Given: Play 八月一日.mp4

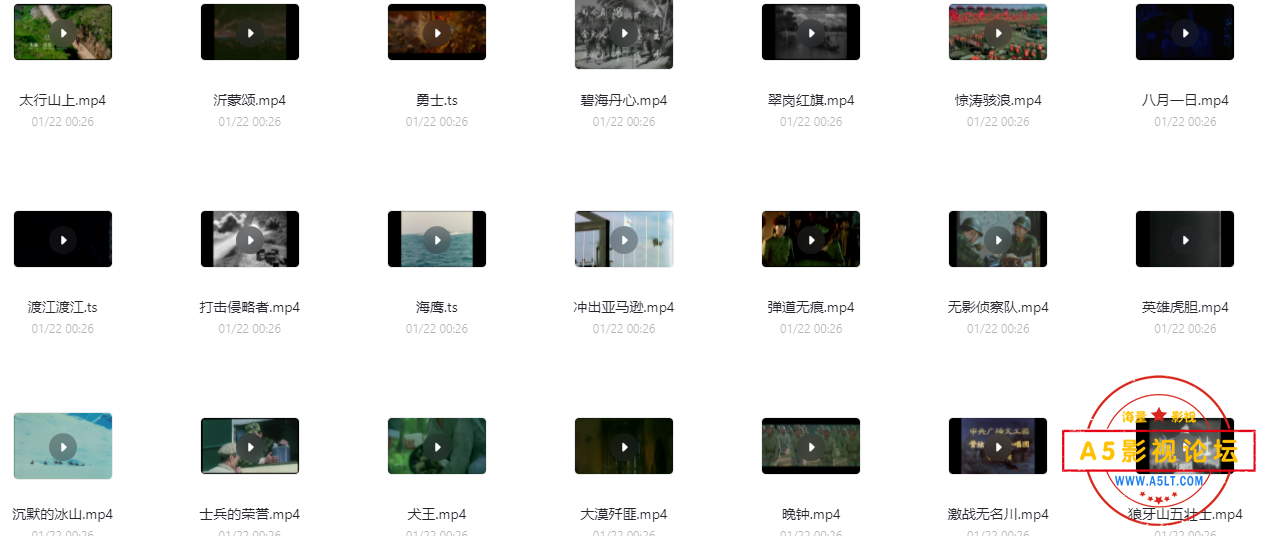Looking at the screenshot, I should pyautogui.click(x=1185, y=33).
